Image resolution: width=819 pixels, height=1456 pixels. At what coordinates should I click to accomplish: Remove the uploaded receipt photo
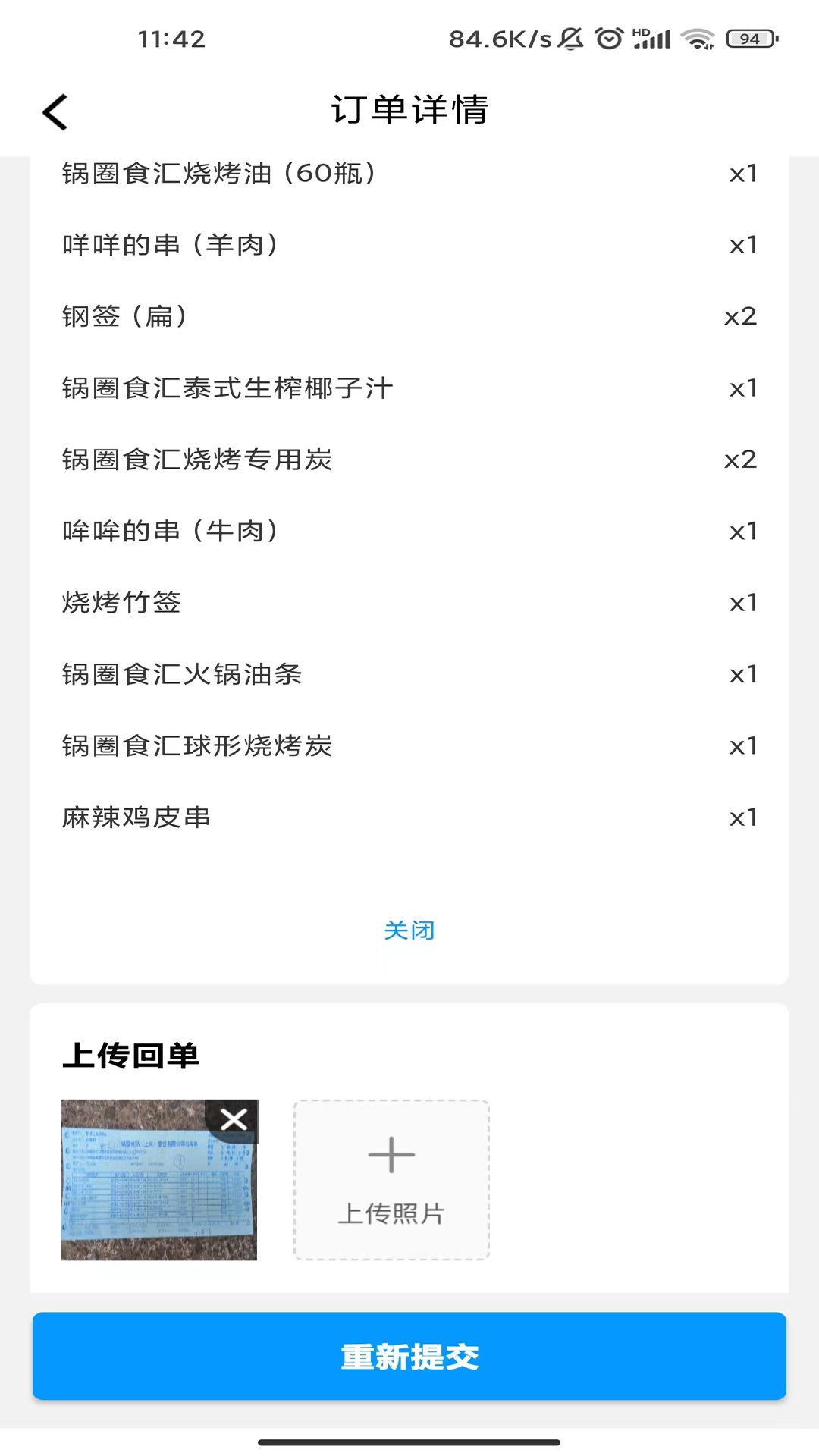pyautogui.click(x=234, y=1119)
